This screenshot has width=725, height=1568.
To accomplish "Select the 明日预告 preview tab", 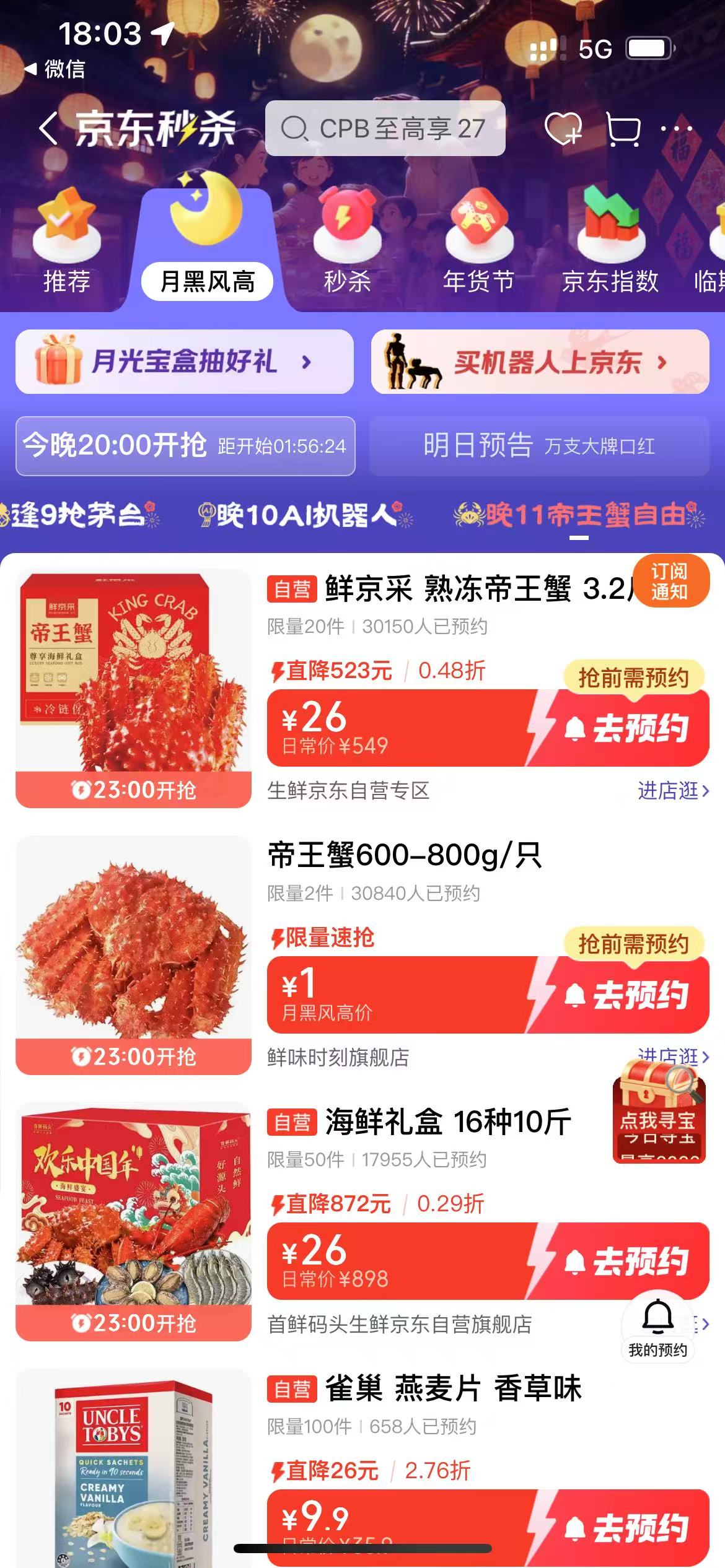I will pyautogui.click(x=539, y=446).
